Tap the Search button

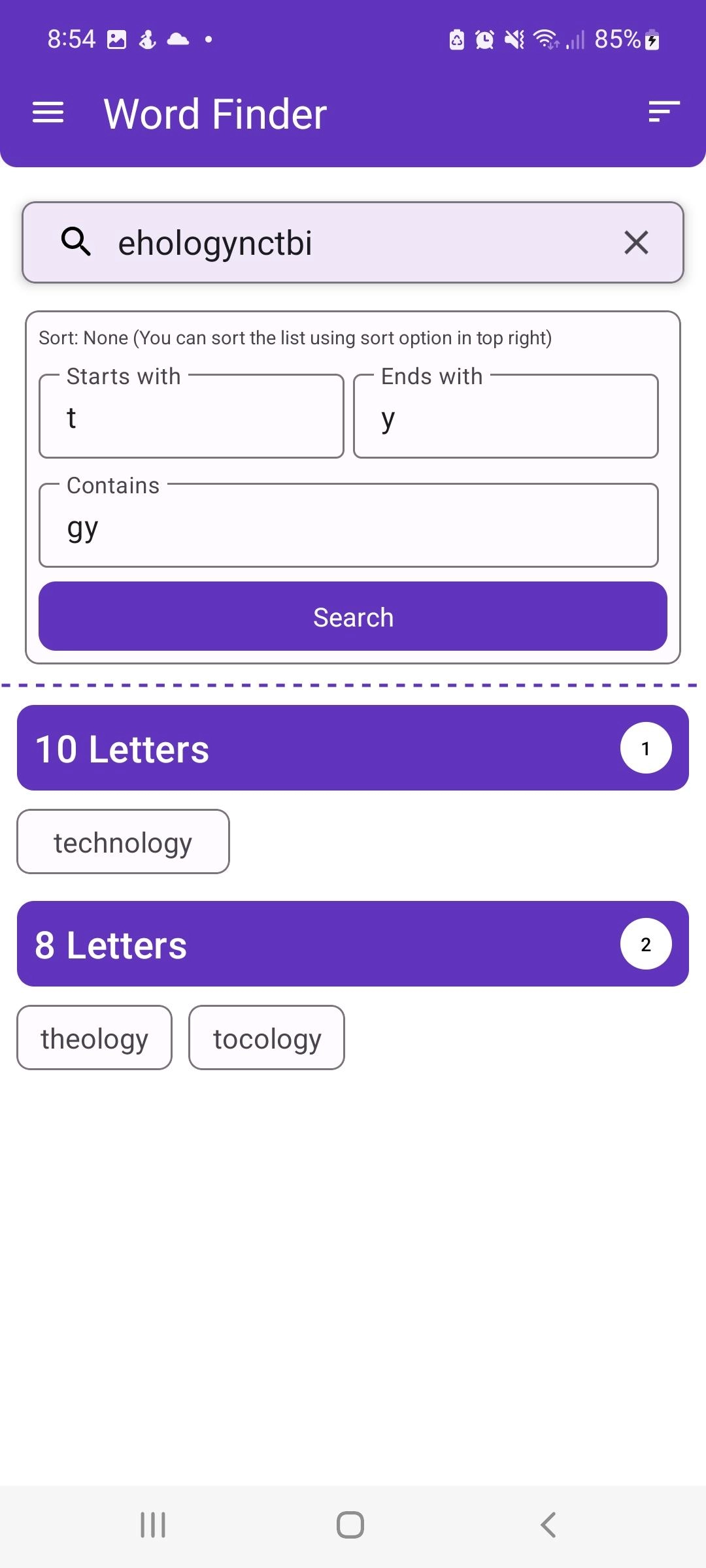(x=353, y=617)
